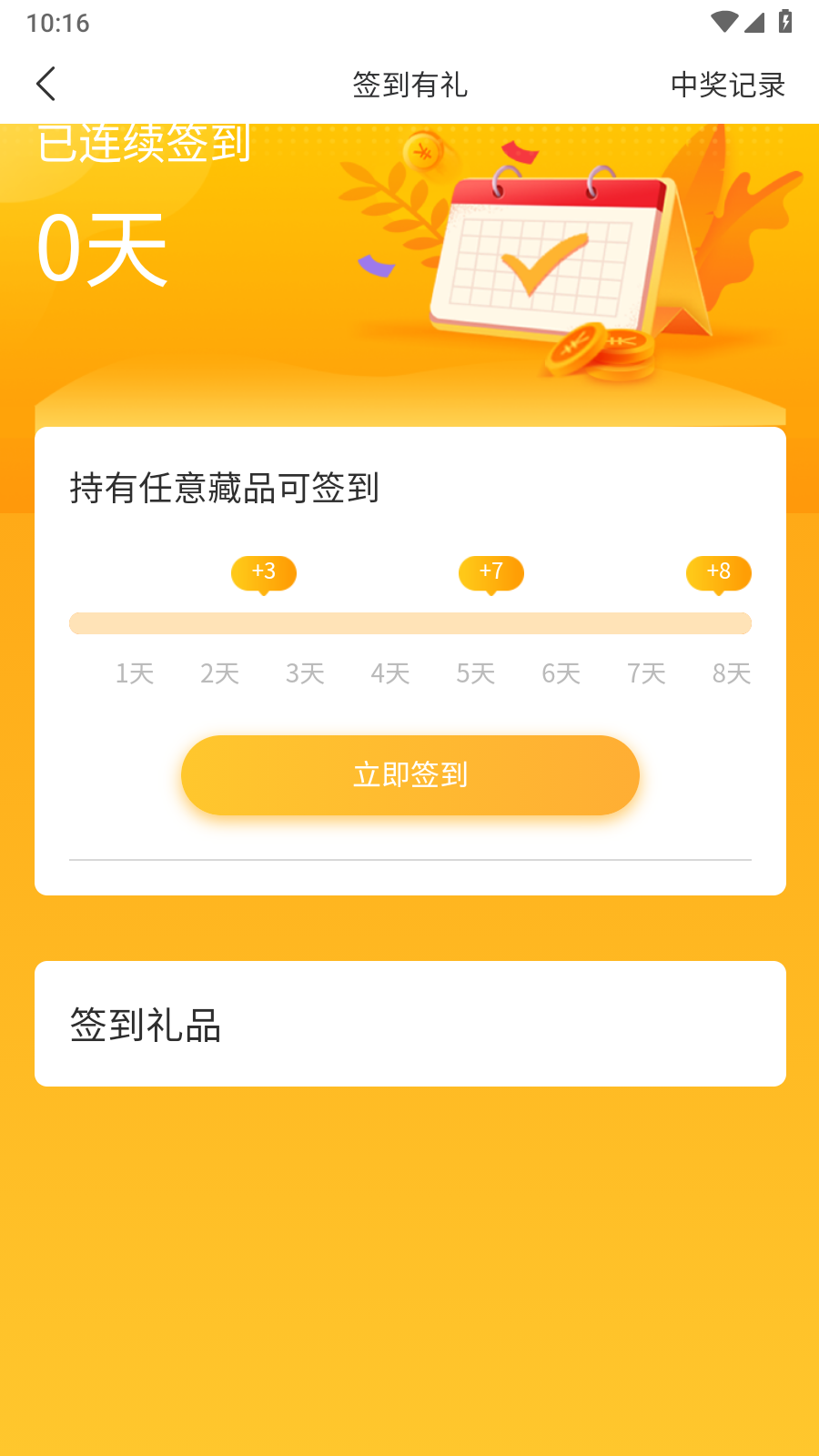Select the 签到有礼 title

[x=409, y=85]
